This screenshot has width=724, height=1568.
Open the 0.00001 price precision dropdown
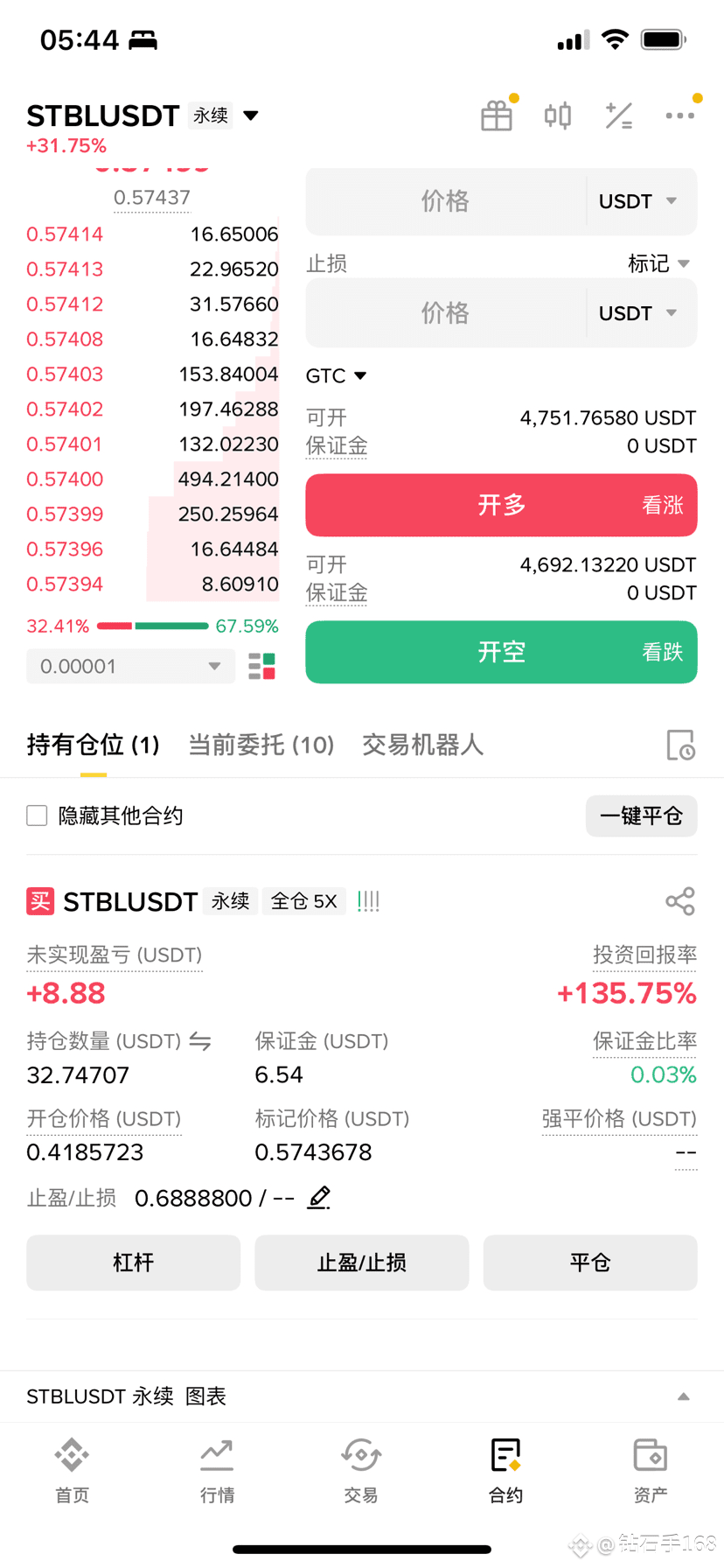coord(130,666)
